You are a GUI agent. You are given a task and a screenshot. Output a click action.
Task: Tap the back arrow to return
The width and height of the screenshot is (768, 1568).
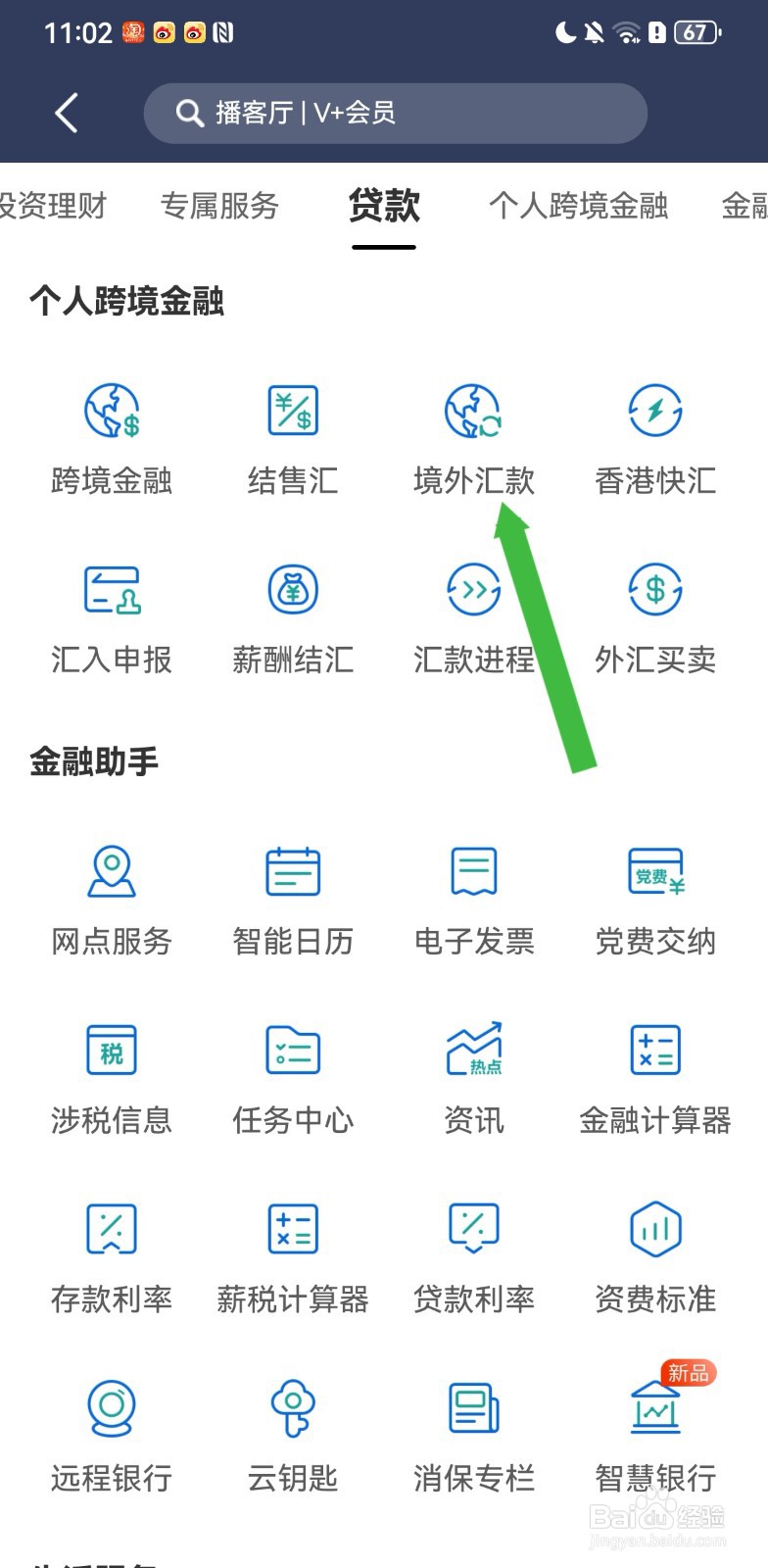pyautogui.click(x=66, y=113)
